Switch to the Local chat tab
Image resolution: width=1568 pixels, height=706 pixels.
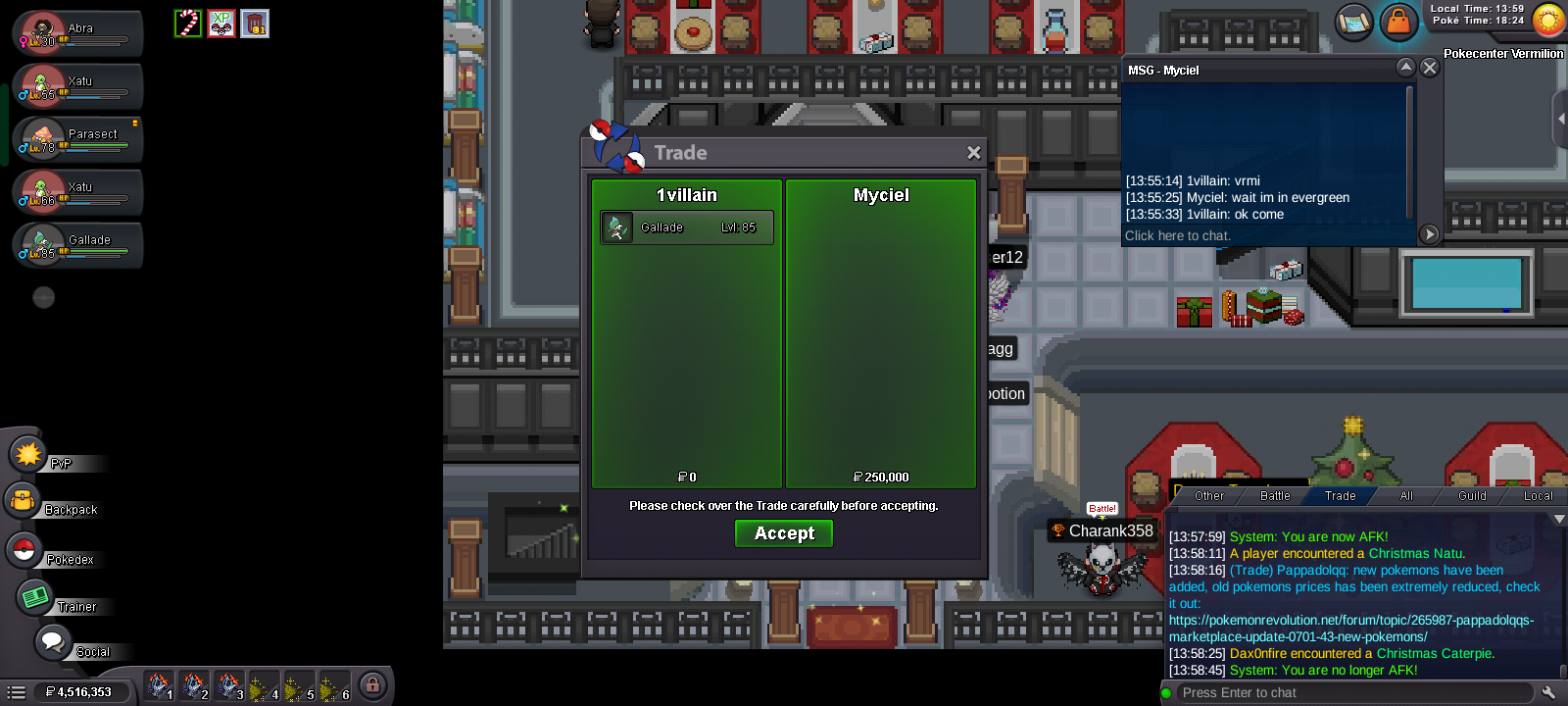(x=1537, y=496)
